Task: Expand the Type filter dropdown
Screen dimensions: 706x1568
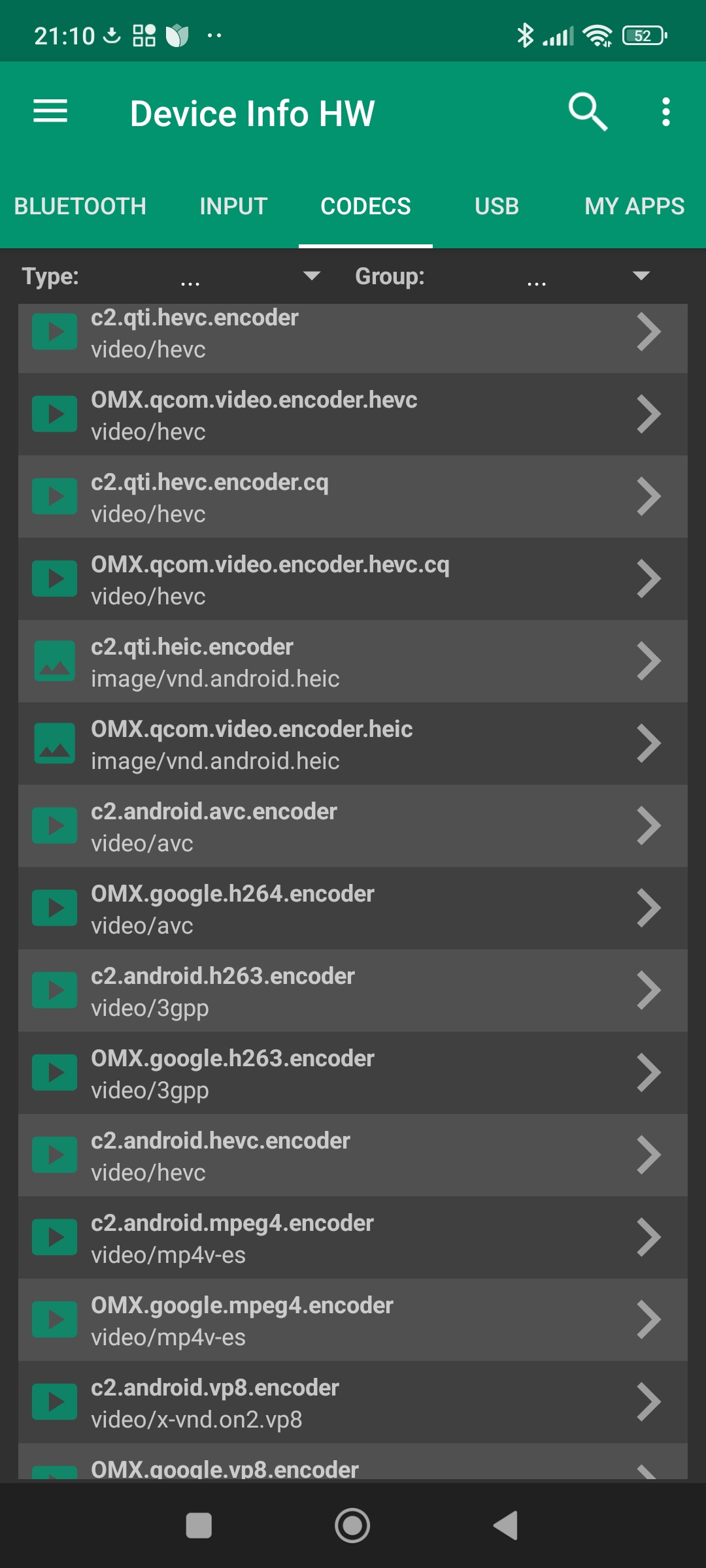Action: pyautogui.click(x=248, y=276)
